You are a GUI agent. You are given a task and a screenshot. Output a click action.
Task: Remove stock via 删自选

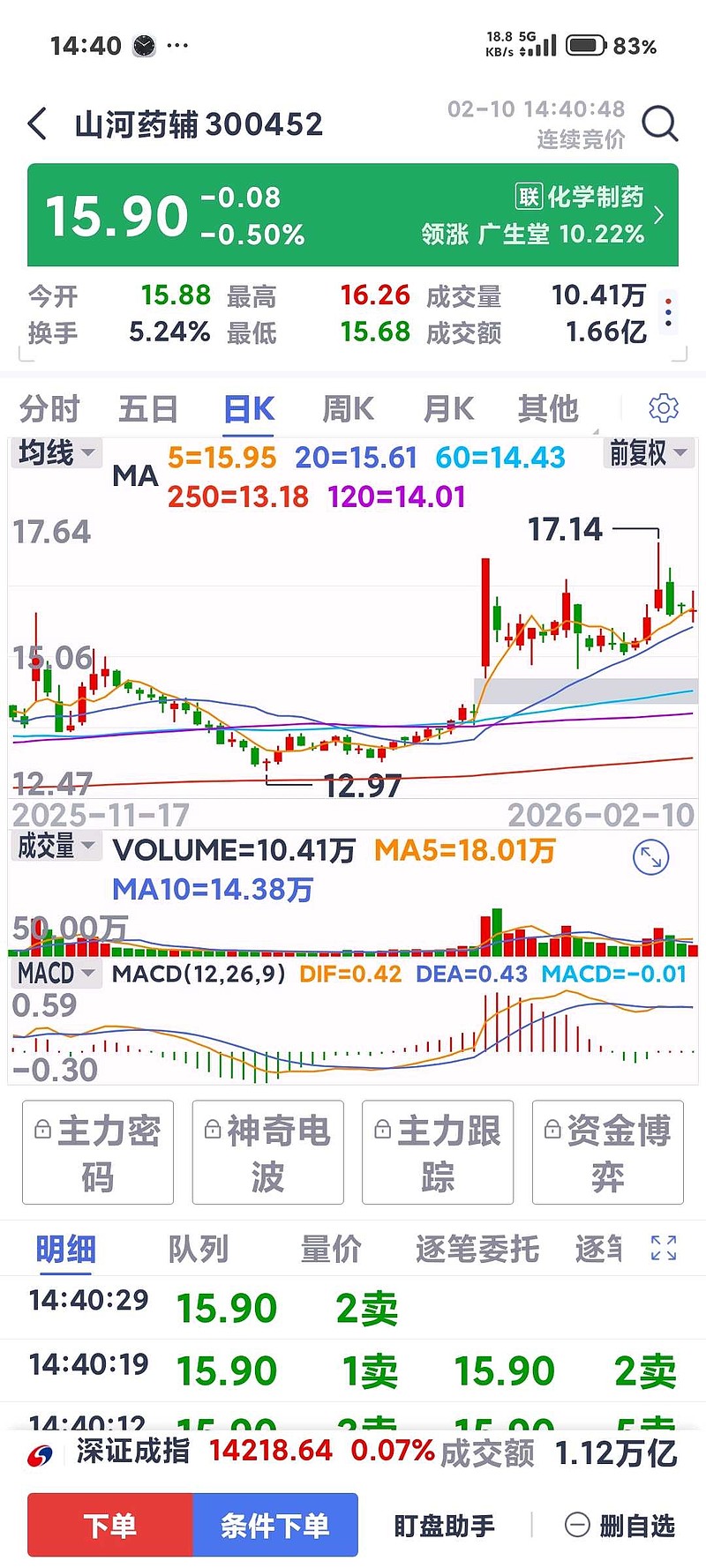620,1525
